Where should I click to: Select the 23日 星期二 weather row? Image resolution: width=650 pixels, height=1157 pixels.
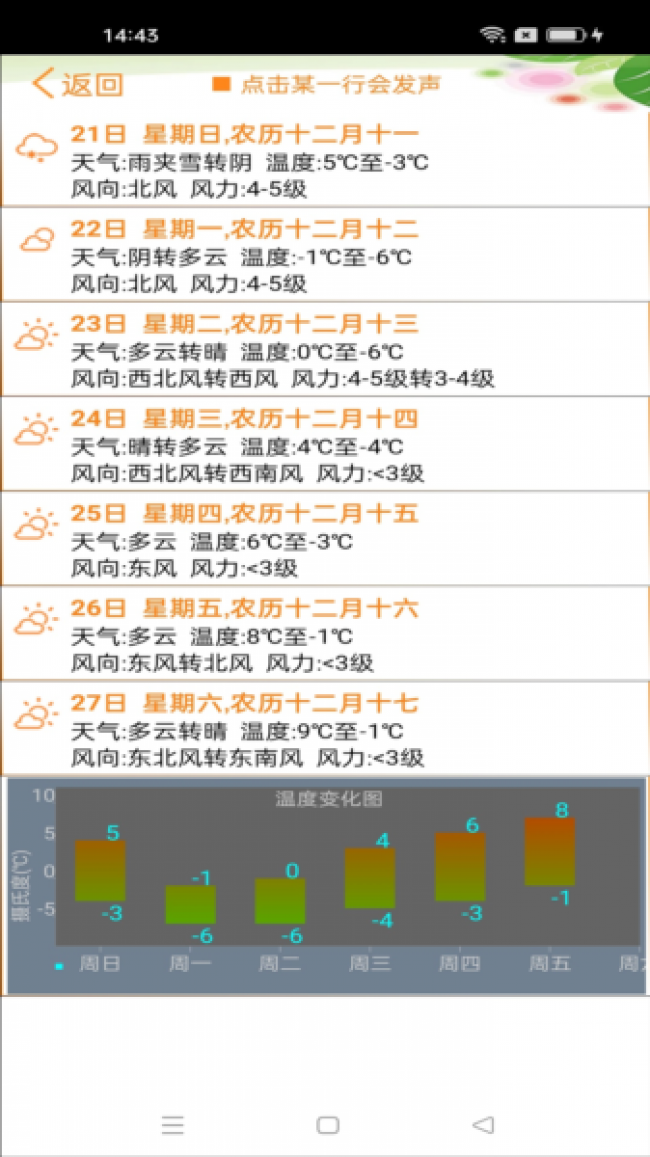[x=325, y=349]
